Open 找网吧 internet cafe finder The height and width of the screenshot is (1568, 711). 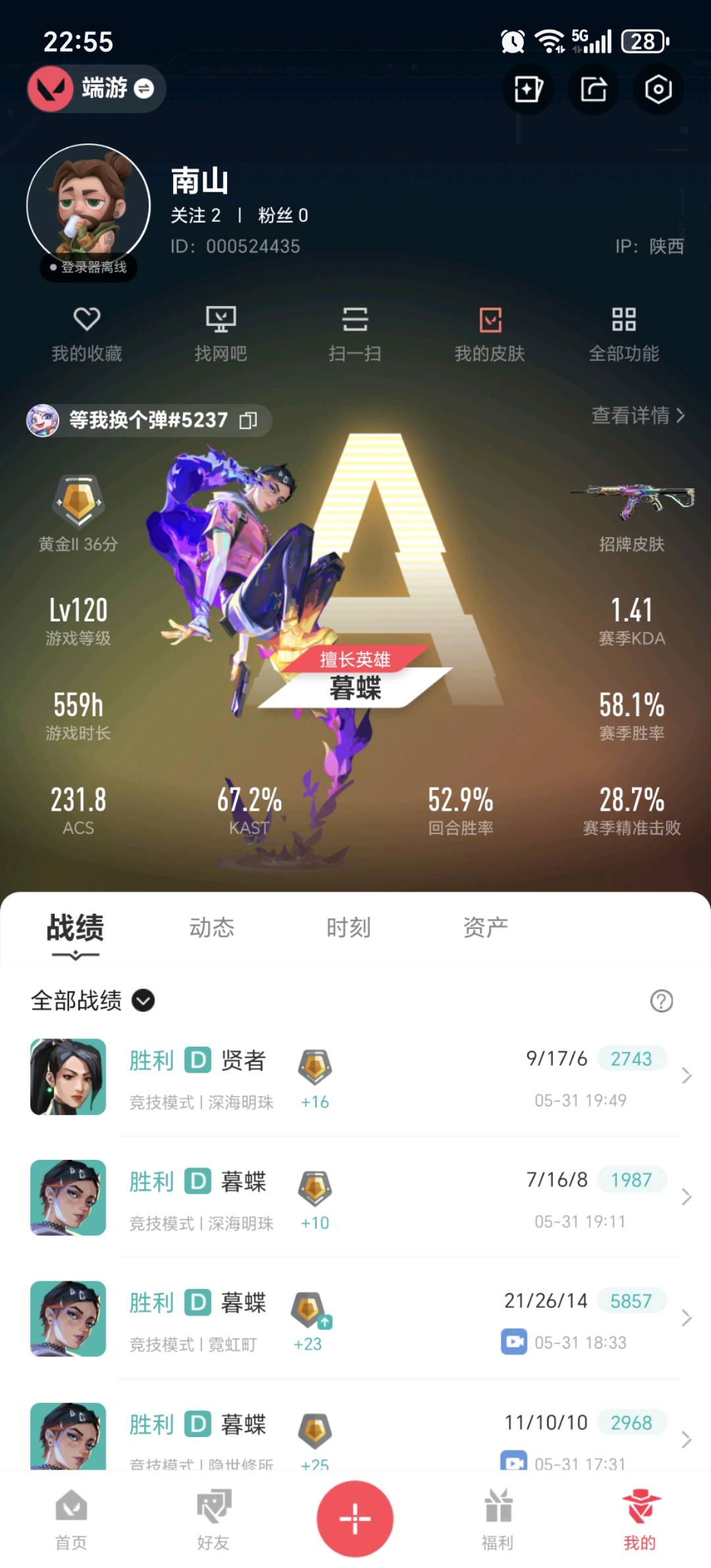(221, 334)
